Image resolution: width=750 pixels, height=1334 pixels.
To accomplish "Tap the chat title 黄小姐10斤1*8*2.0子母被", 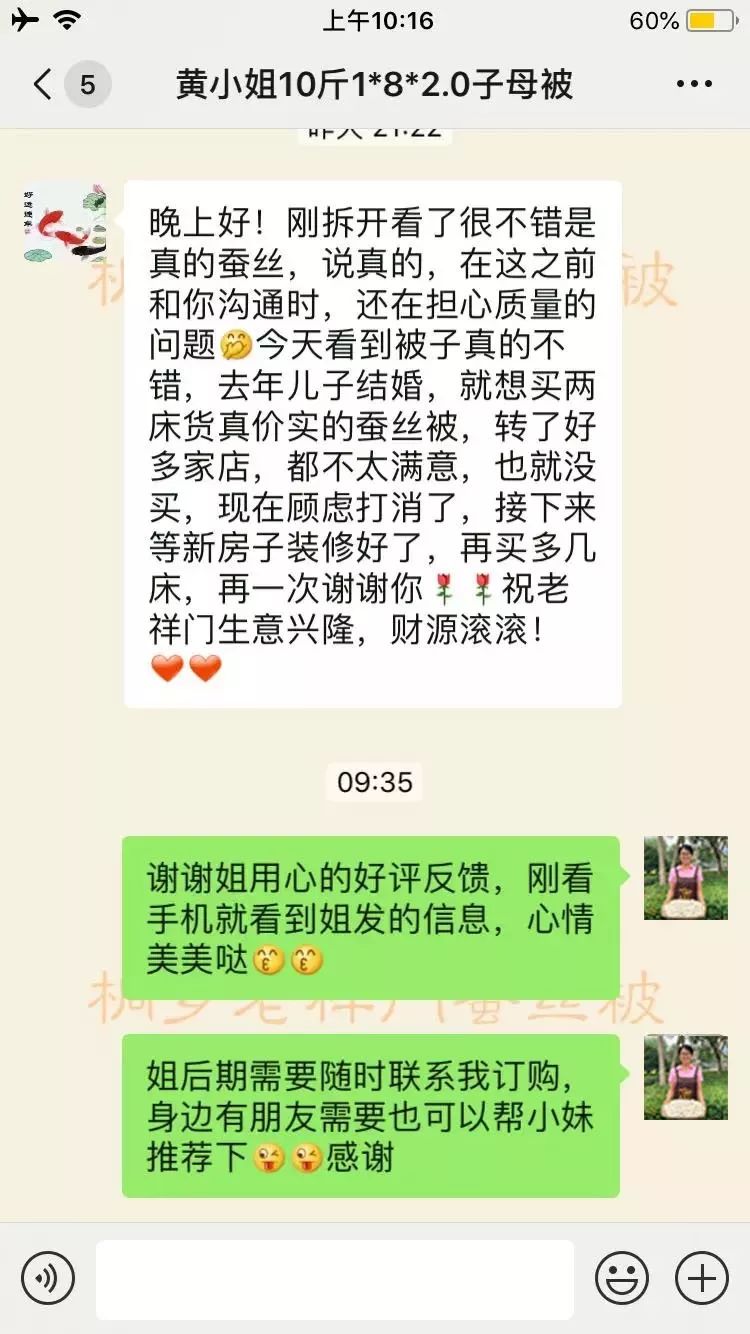I will pyautogui.click(x=375, y=84).
